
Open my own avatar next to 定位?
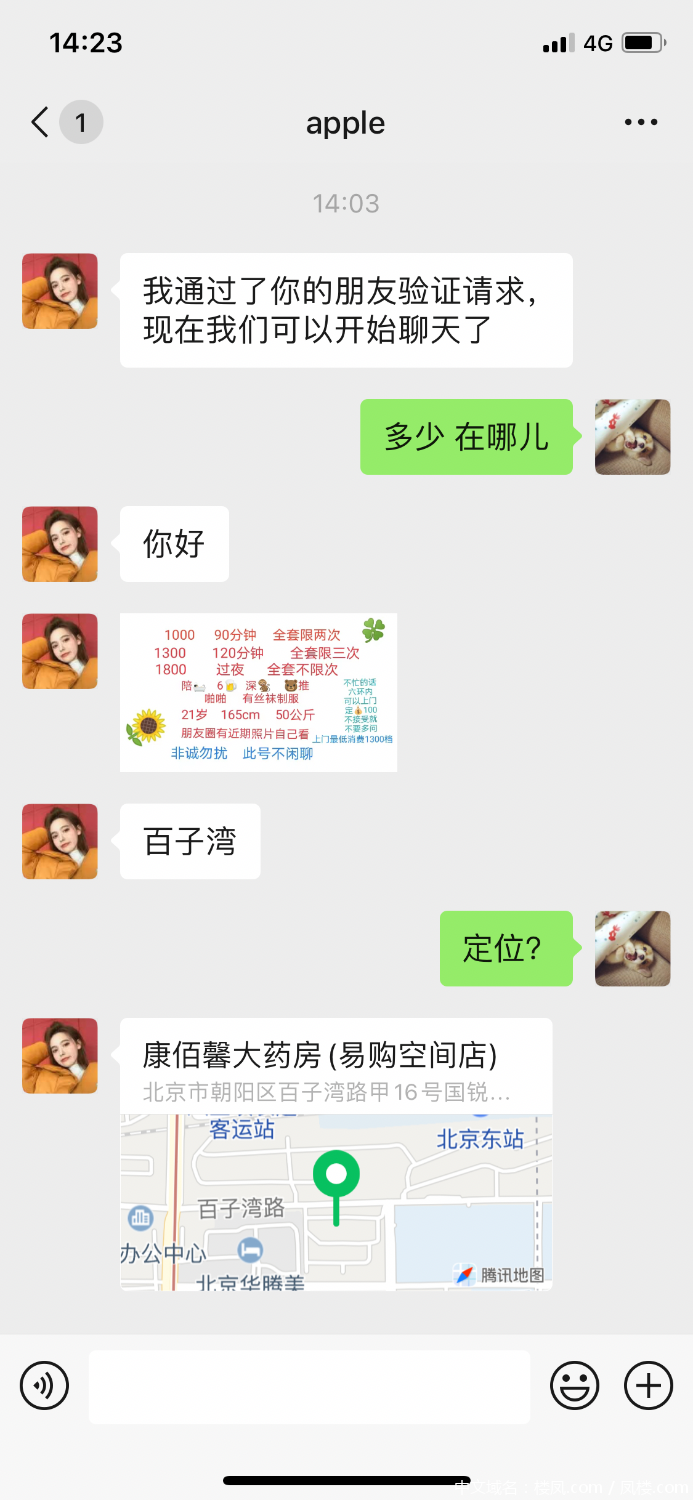[632, 948]
